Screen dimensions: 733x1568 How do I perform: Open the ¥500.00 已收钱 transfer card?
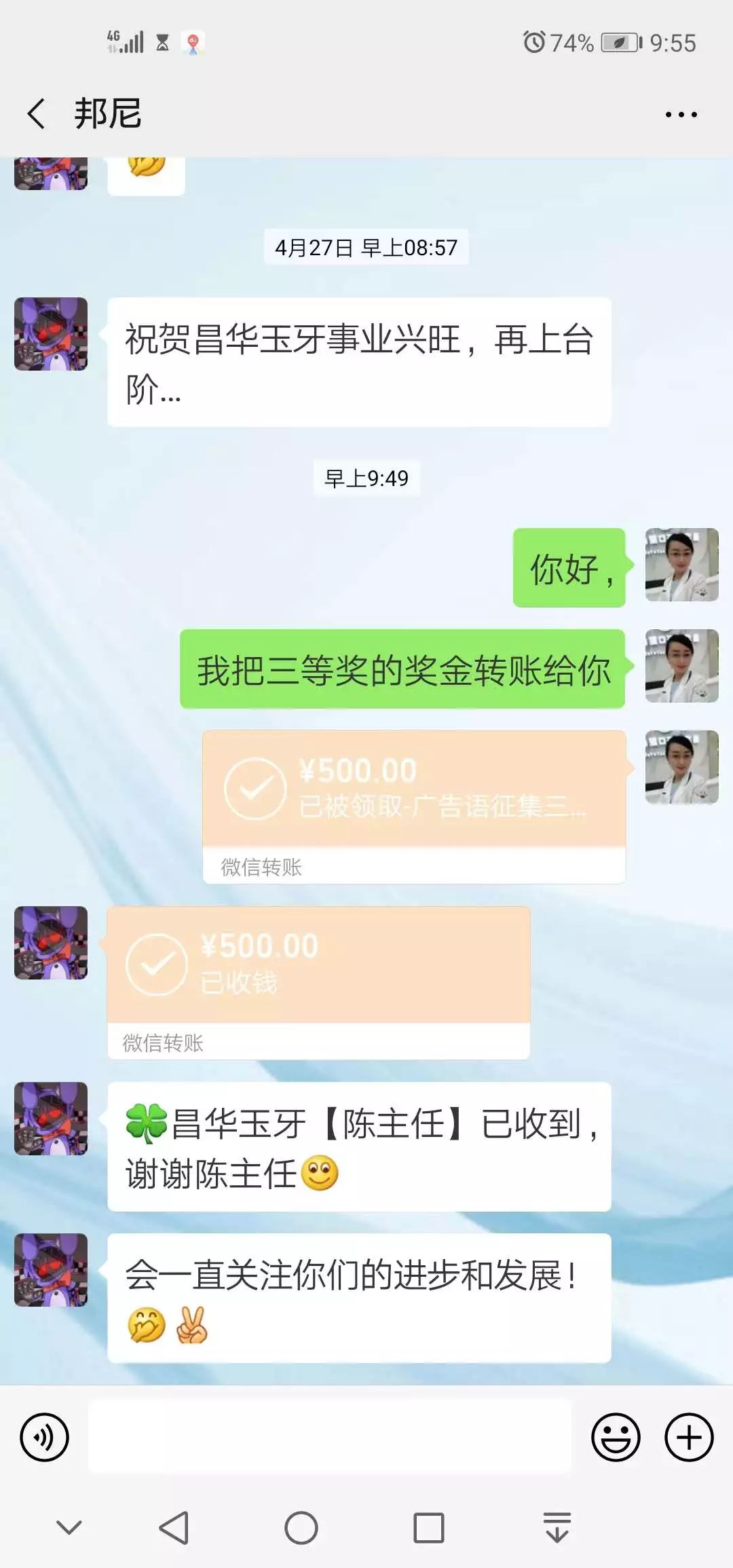[318, 982]
